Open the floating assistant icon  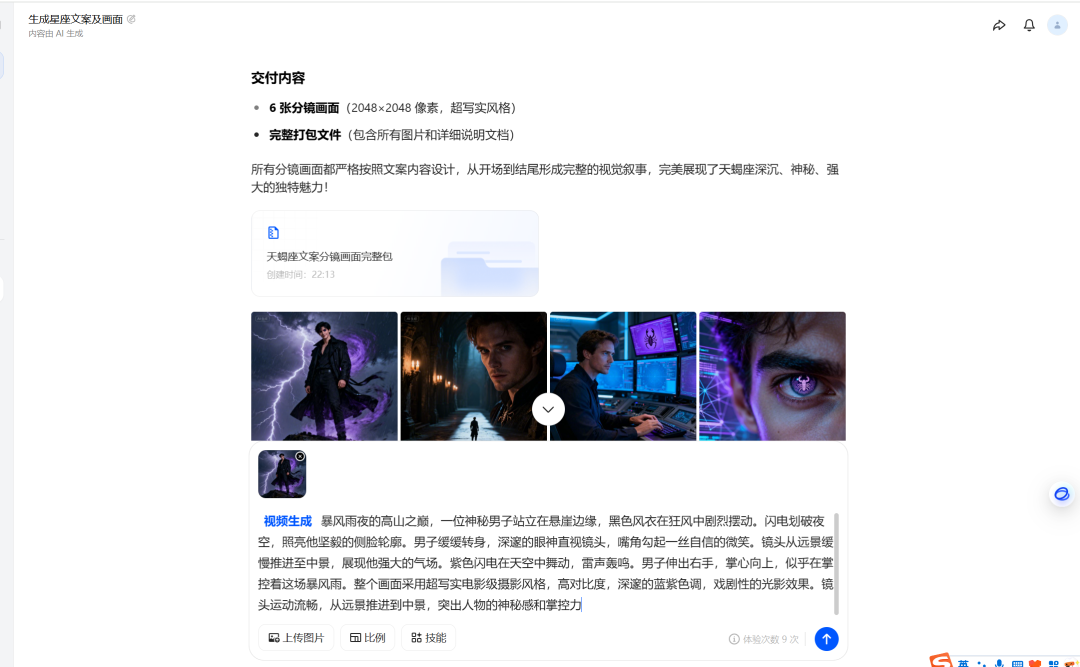(x=1061, y=494)
